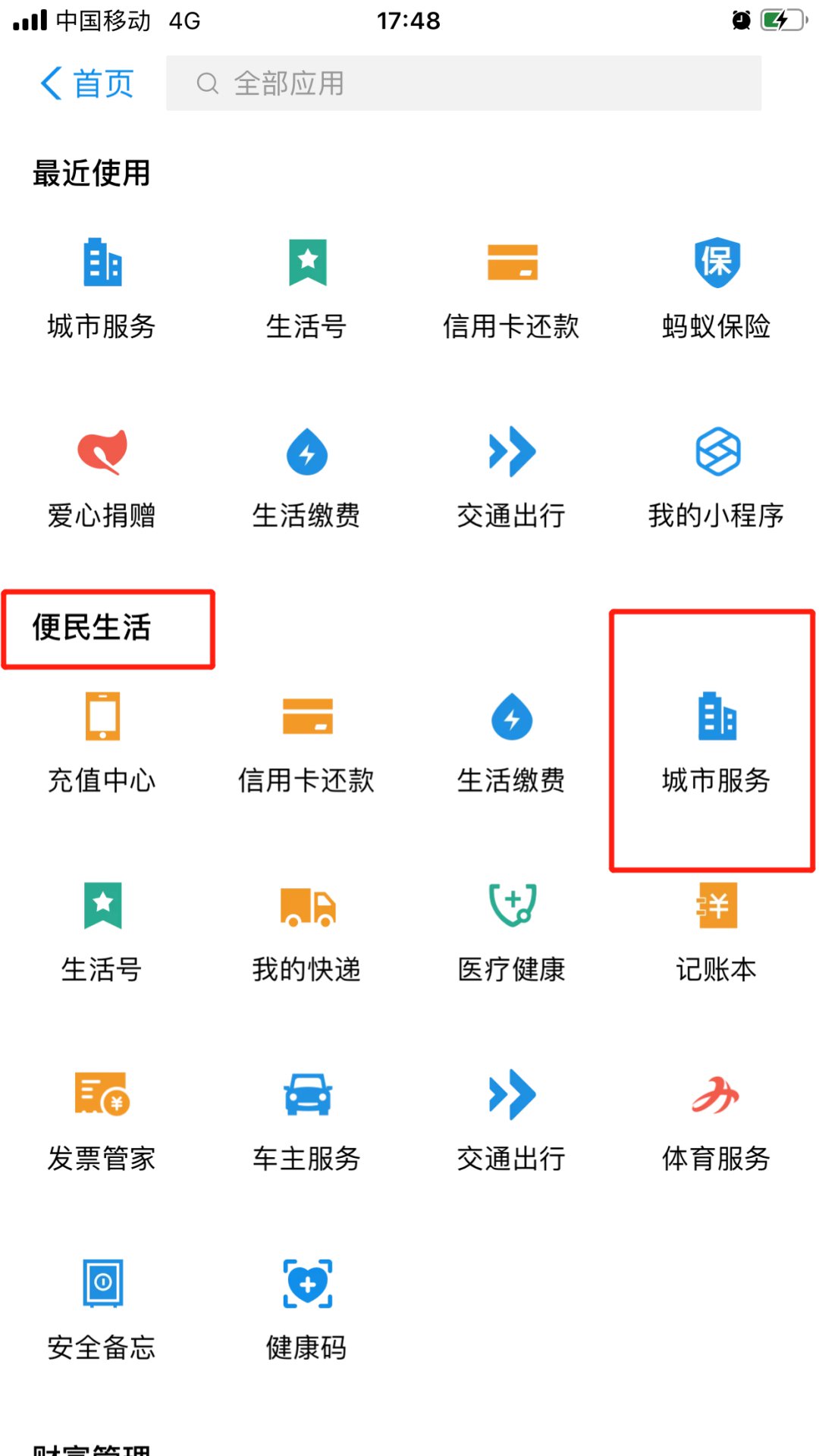Open 健康码
The image size is (819, 1456).
point(306,1310)
